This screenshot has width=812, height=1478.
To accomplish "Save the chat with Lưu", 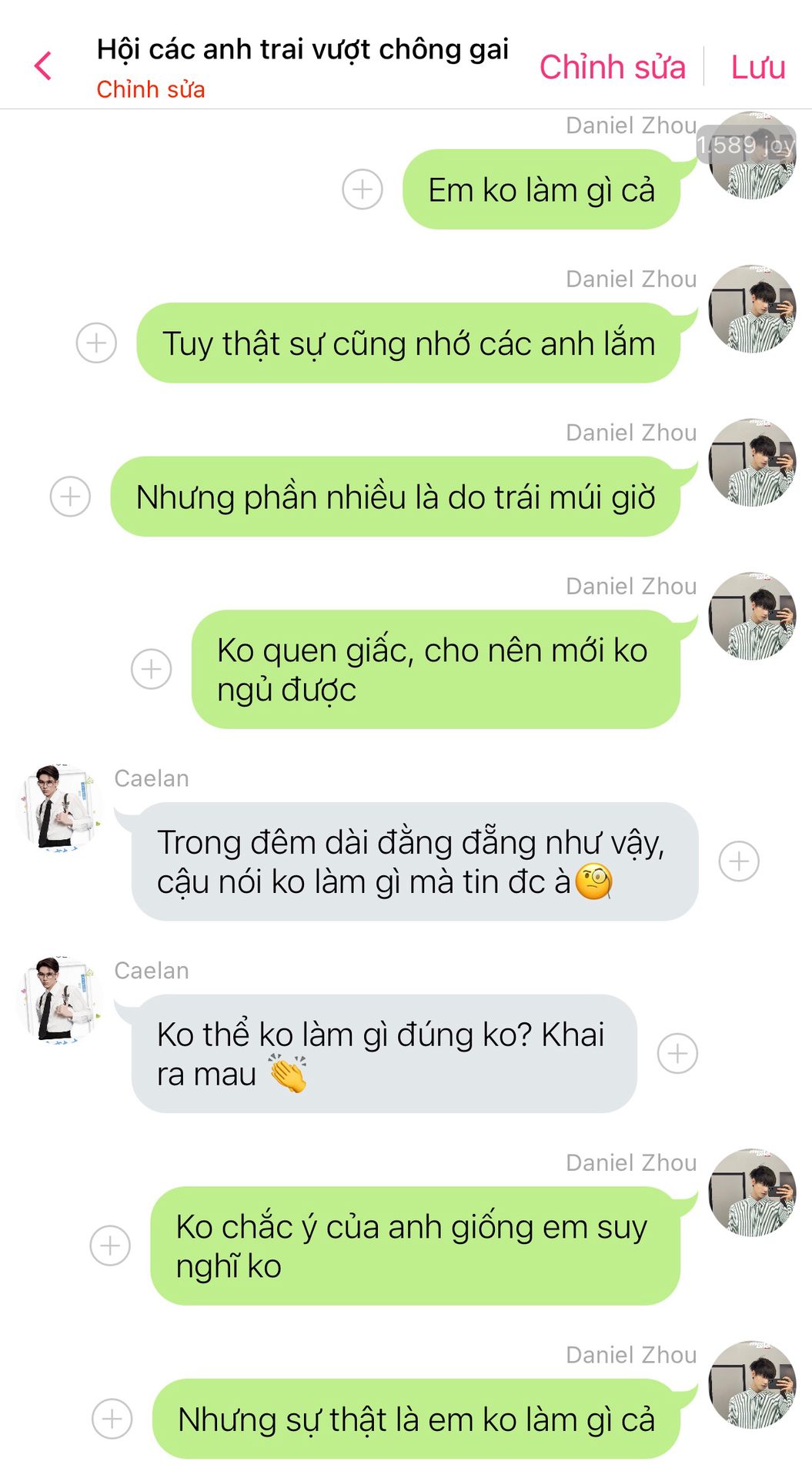I will click(757, 67).
